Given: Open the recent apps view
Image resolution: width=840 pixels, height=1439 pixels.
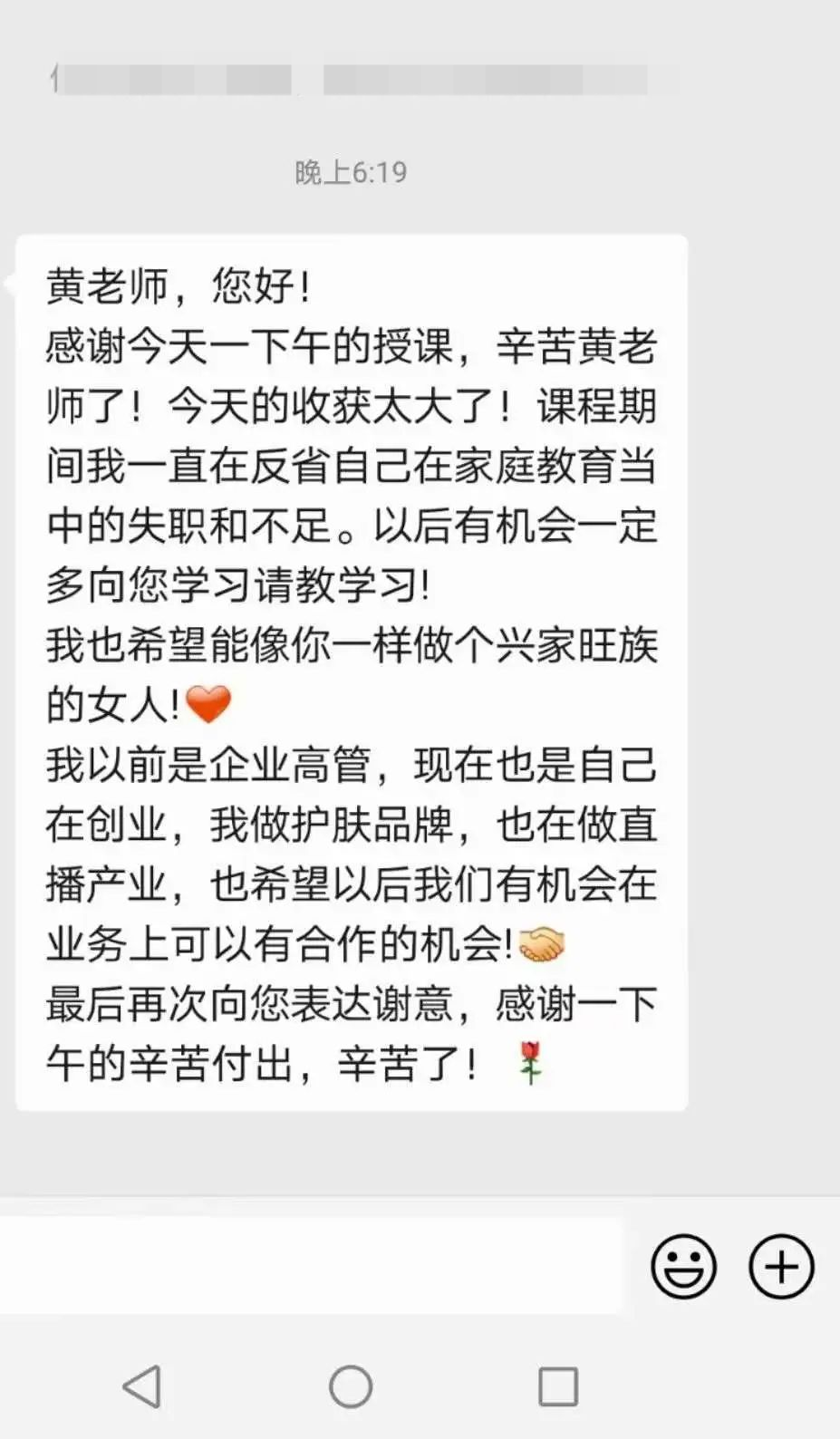Looking at the screenshot, I should click(x=558, y=1386).
